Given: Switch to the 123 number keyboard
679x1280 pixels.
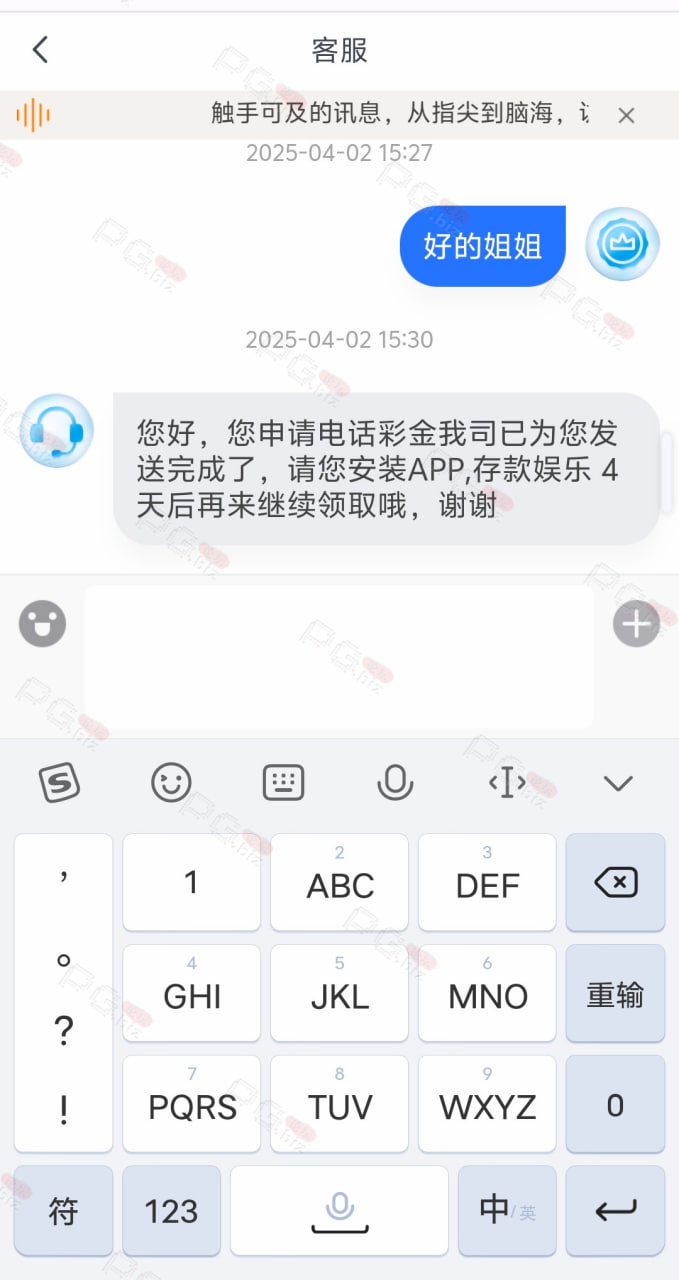Looking at the screenshot, I should [171, 1211].
